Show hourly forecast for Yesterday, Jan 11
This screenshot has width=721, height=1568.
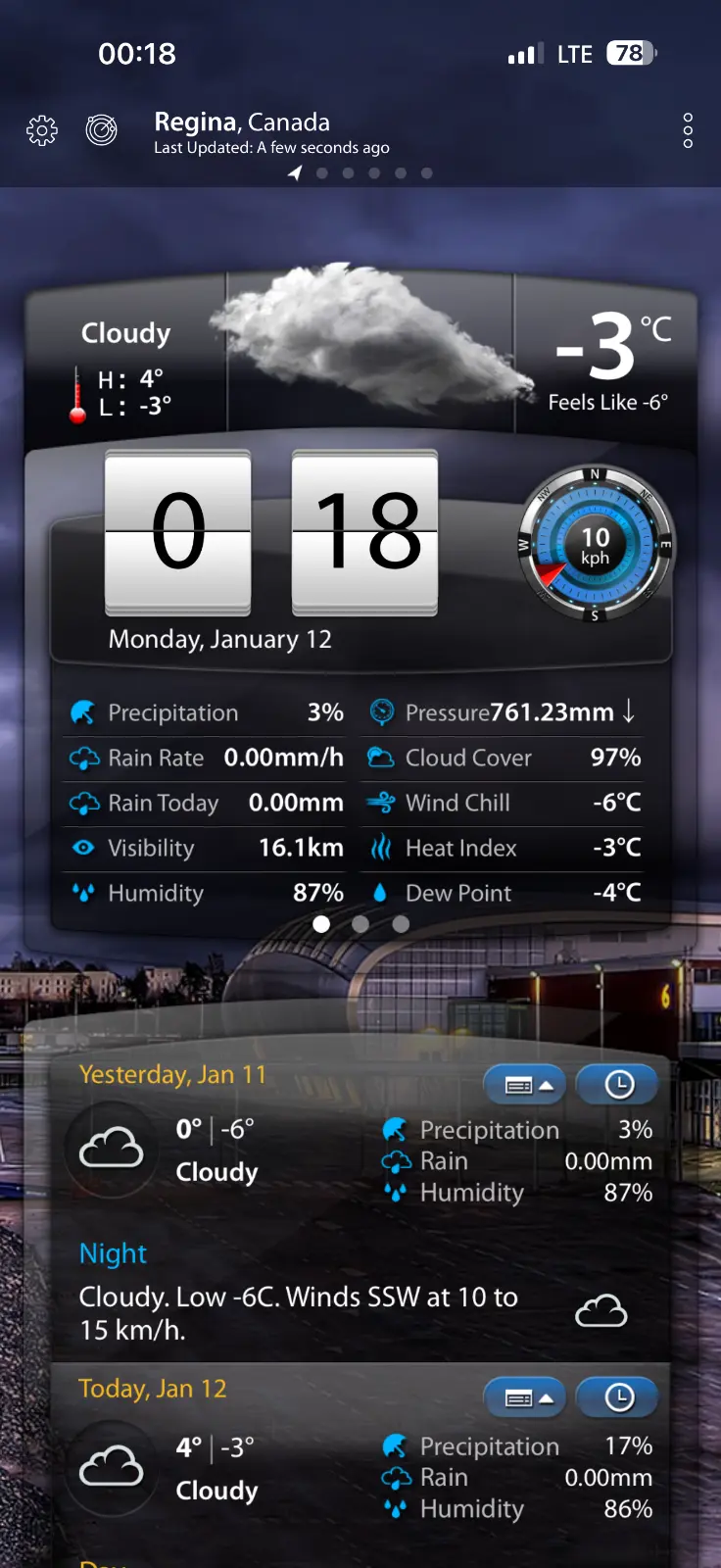pyautogui.click(x=617, y=1085)
